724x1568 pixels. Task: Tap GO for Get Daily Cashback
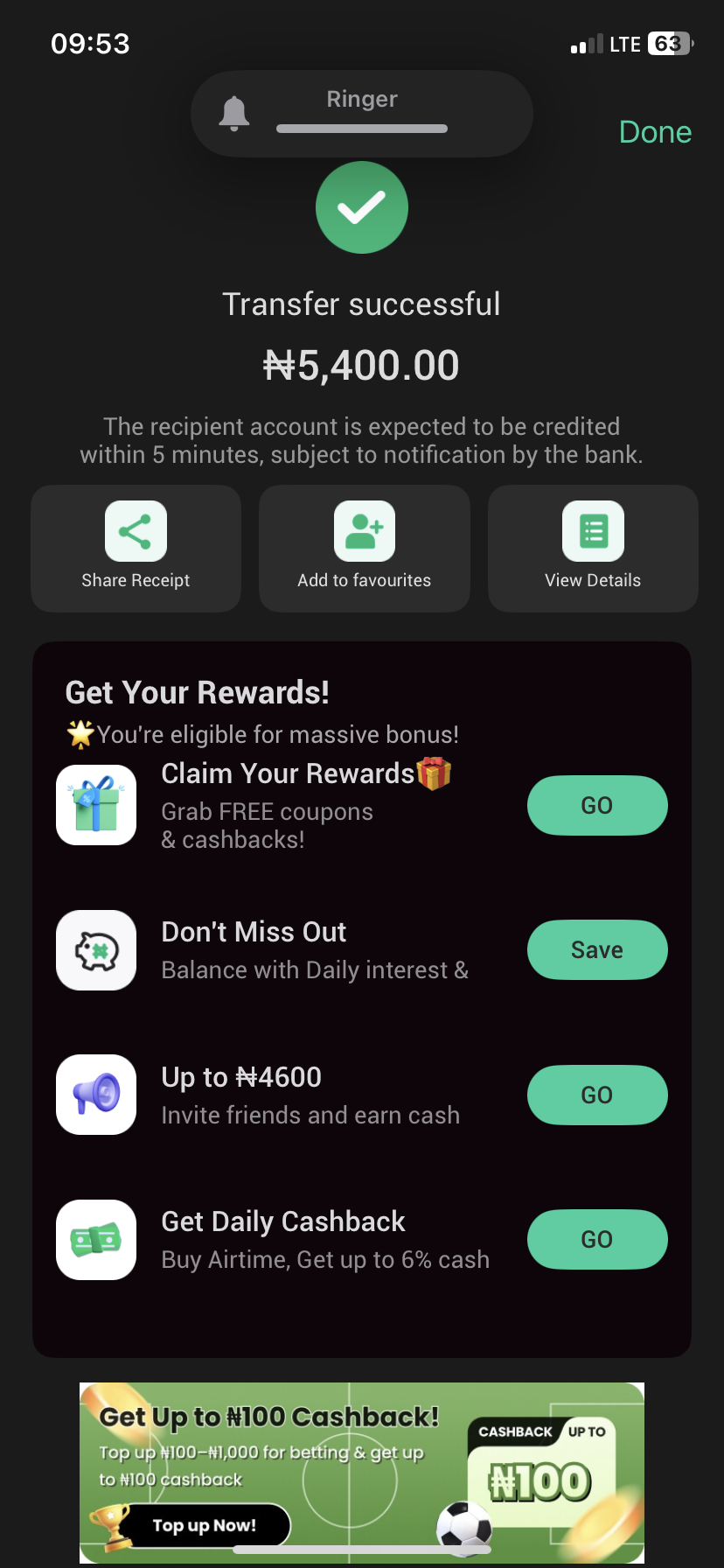597,1239
